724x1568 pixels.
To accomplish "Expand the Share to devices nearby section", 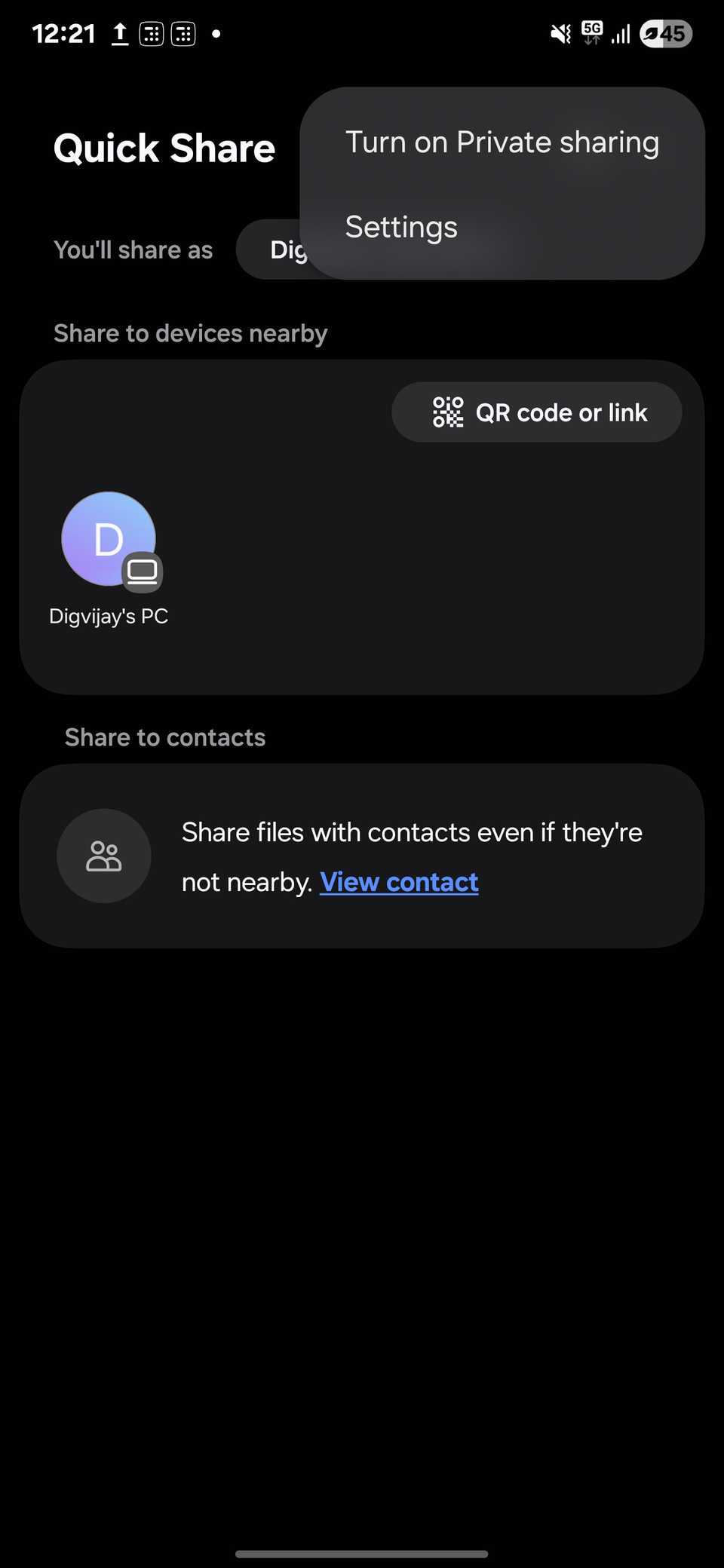I will [189, 332].
